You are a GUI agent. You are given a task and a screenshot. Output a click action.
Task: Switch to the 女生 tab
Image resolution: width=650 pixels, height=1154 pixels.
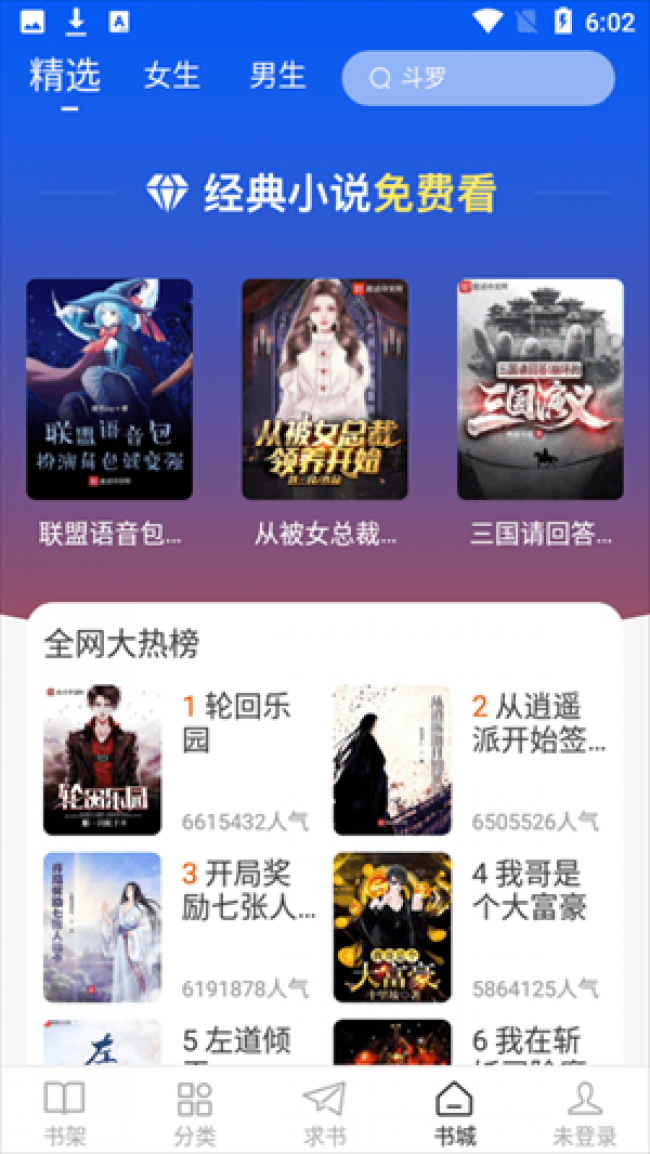tap(172, 76)
